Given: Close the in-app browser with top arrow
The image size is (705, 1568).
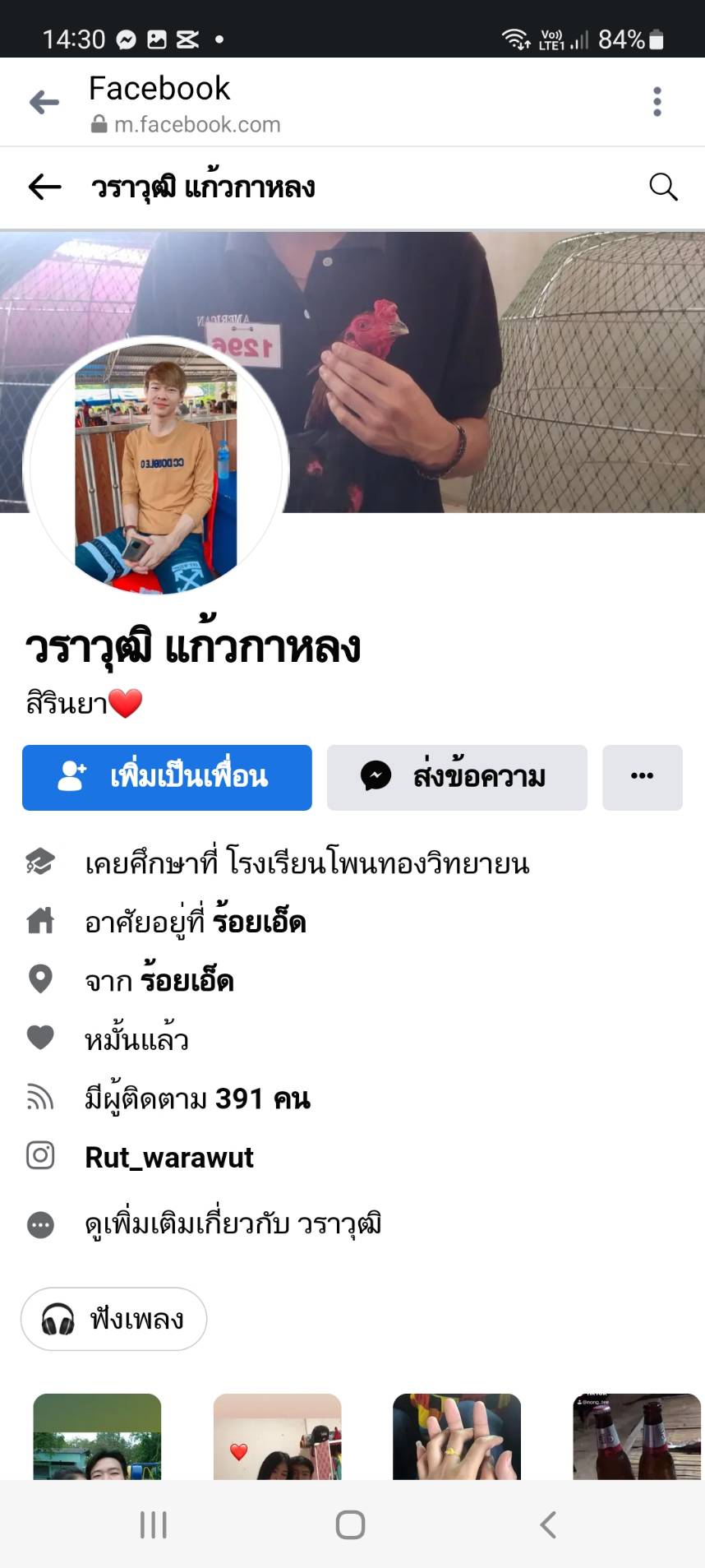Looking at the screenshot, I should pos(44,102).
